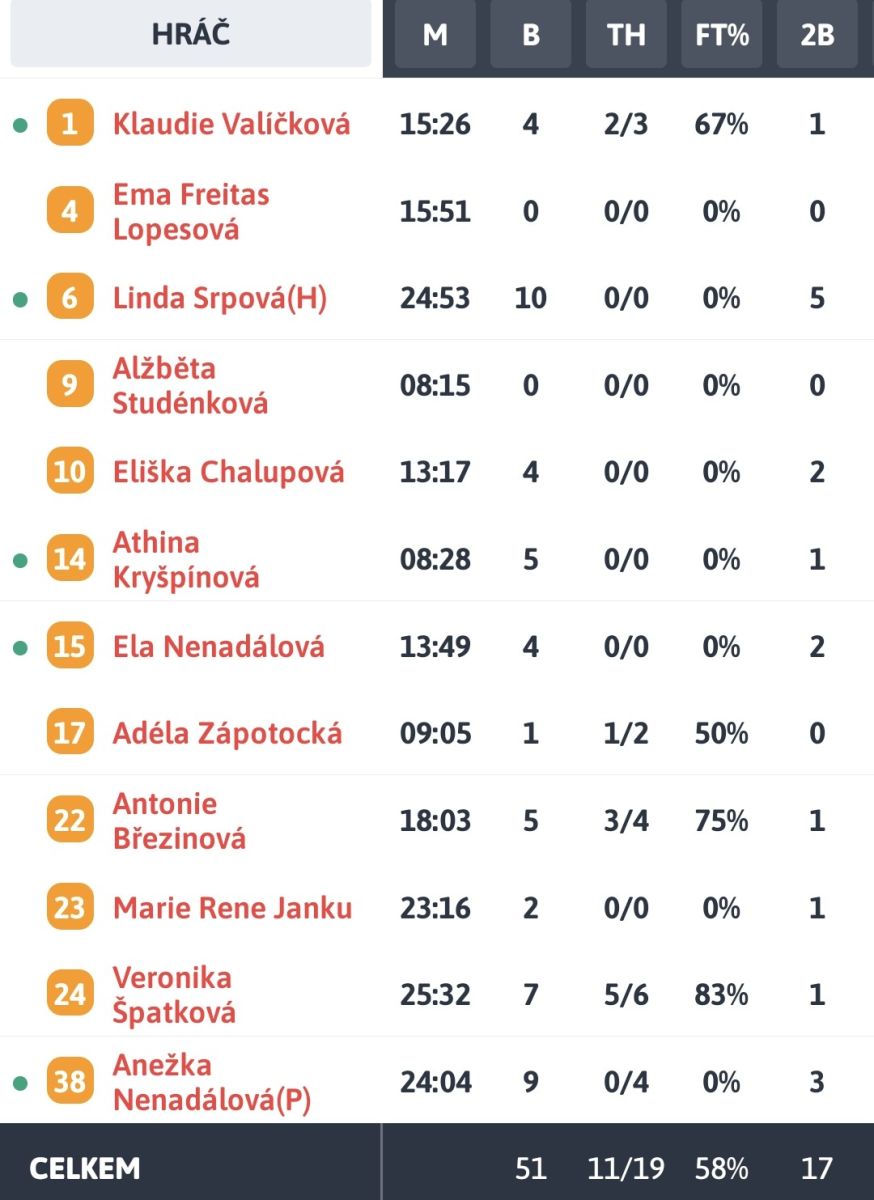Open Athina Kryšpínová's player page
The height and width of the screenshot is (1200, 874).
point(185,559)
